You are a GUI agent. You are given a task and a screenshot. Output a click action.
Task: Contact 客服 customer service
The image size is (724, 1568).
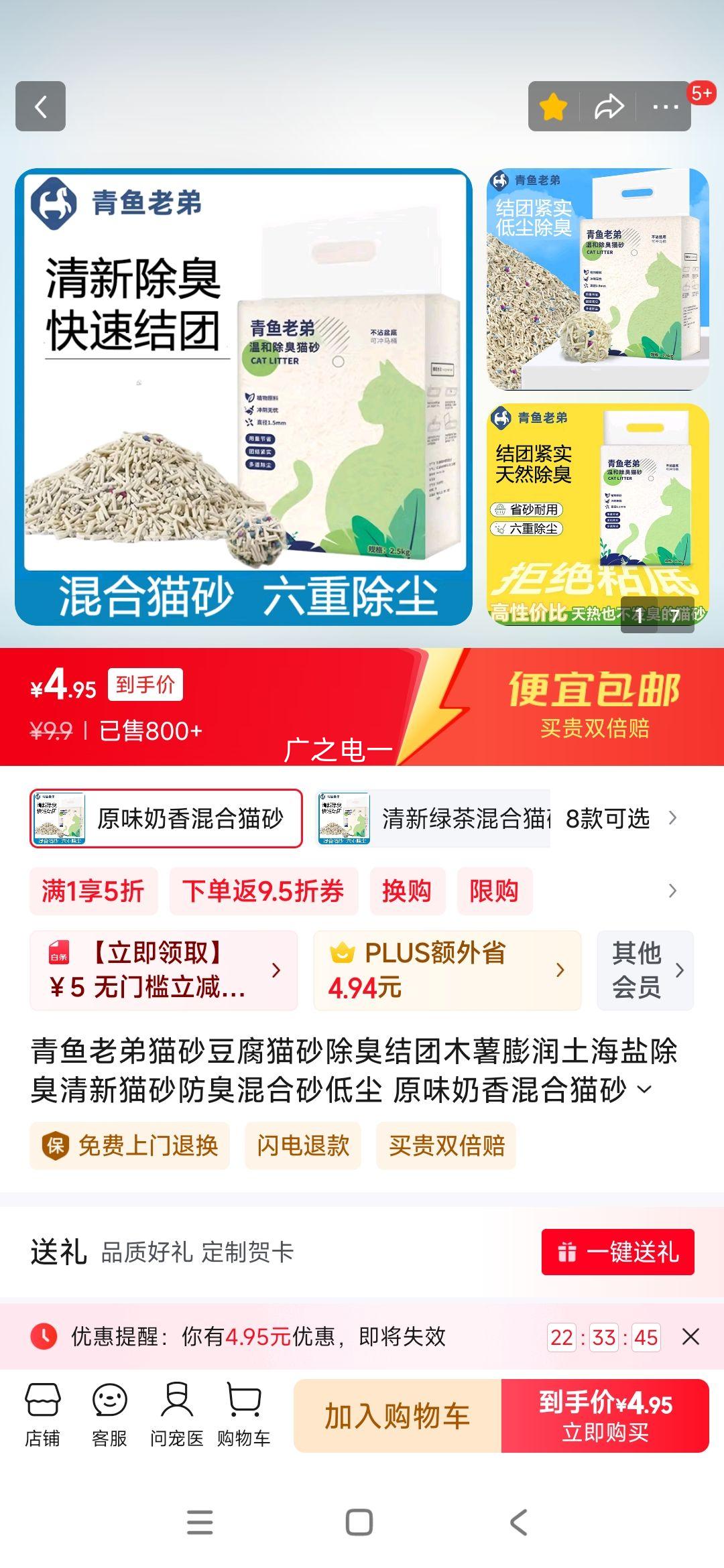tap(109, 1415)
